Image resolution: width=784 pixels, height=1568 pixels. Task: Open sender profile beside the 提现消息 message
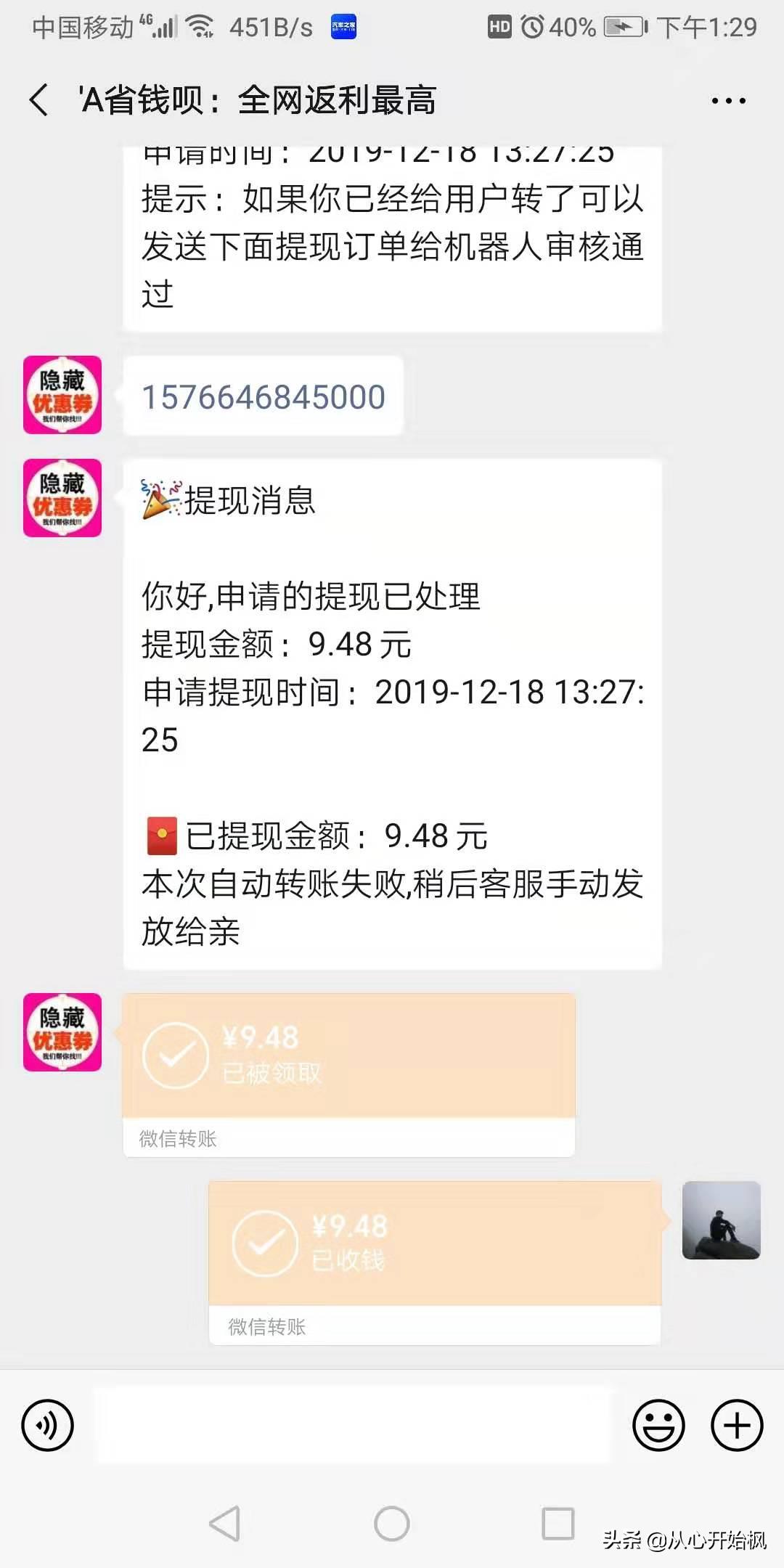pyautogui.click(x=62, y=498)
